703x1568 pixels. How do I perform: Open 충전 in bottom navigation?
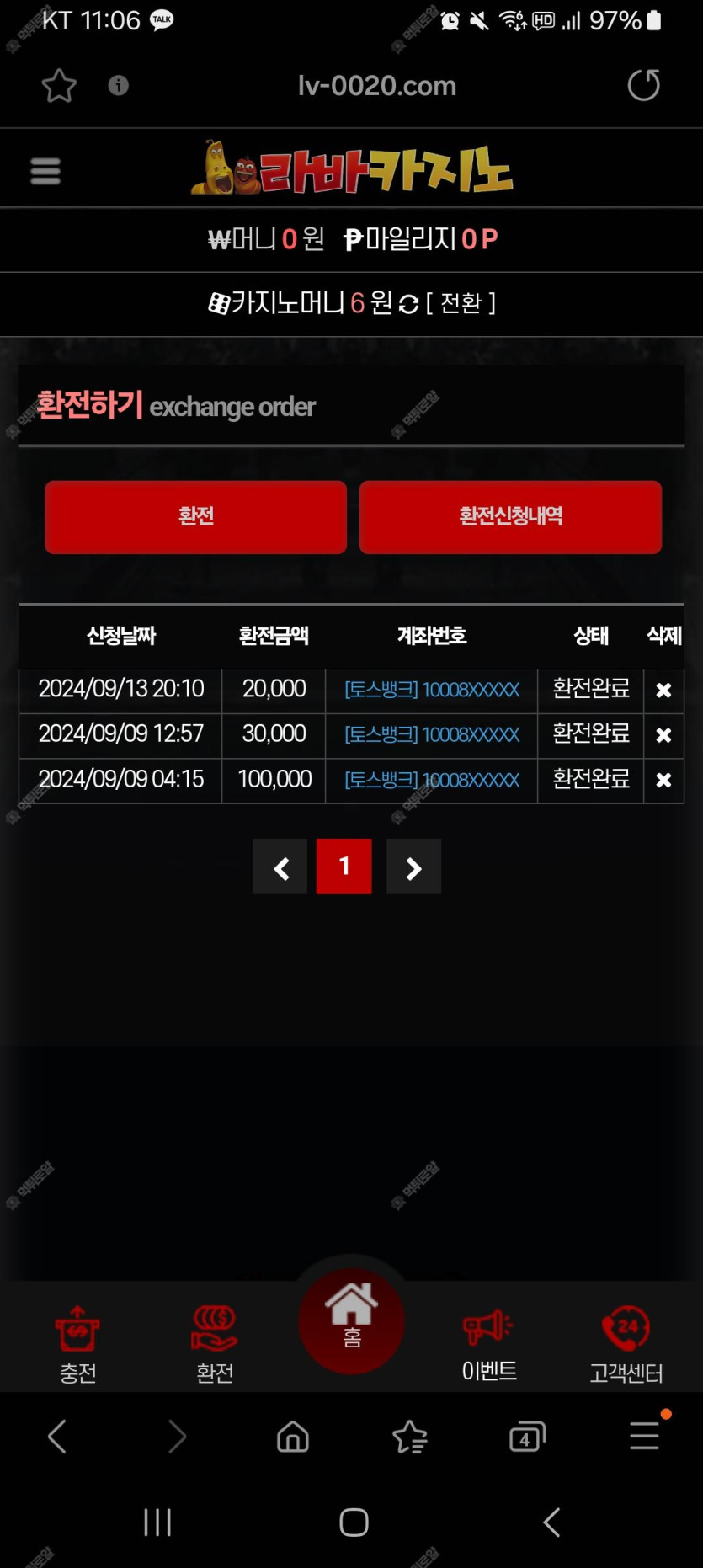pyautogui.click(x=77, y=1345)
